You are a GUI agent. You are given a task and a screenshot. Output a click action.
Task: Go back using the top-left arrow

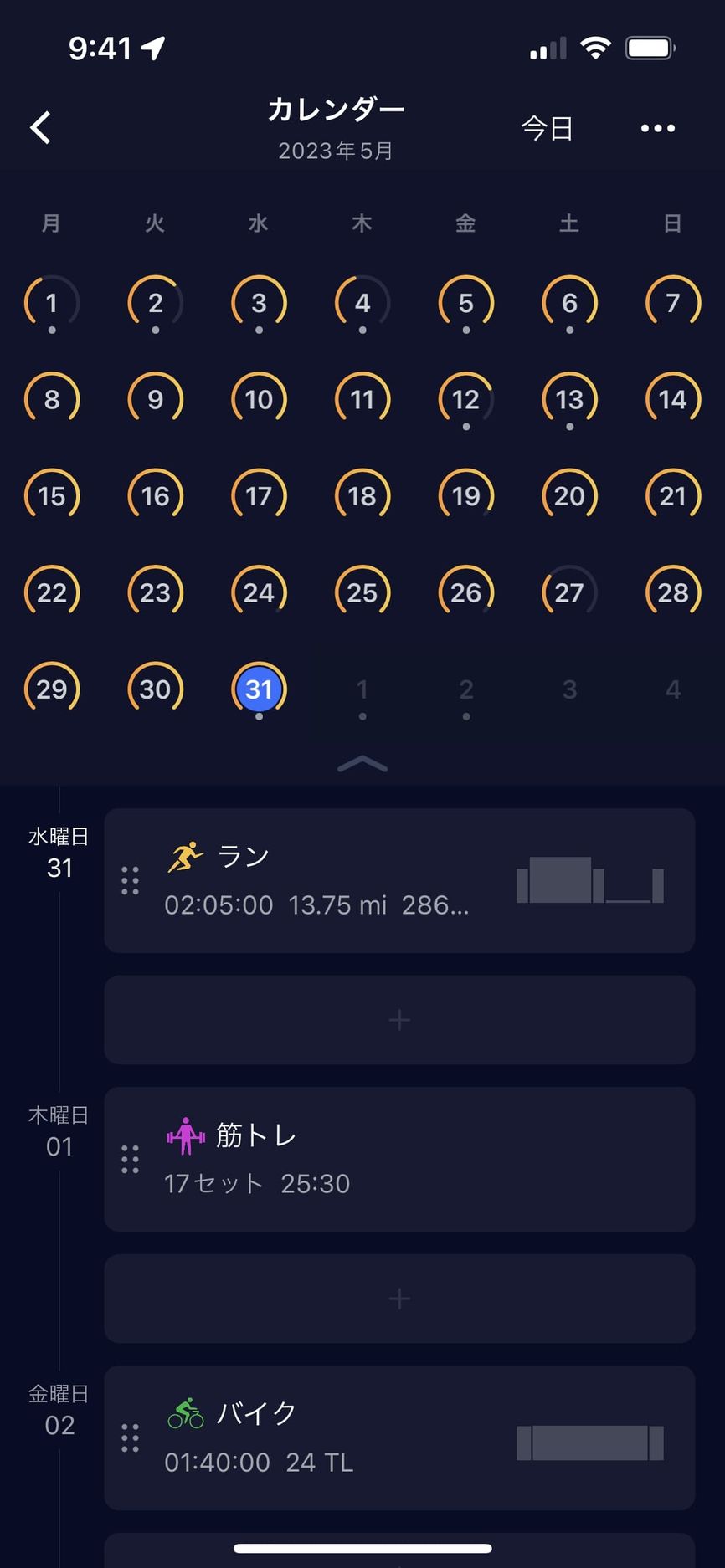(40, 128)
